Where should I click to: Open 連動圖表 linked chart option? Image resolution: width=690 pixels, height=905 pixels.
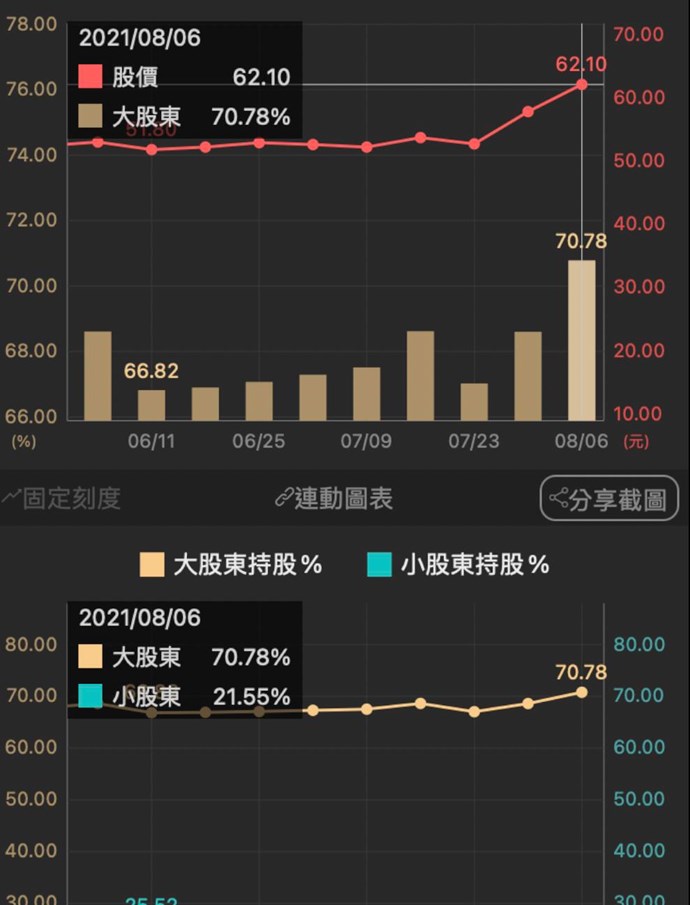click(334, 498)
